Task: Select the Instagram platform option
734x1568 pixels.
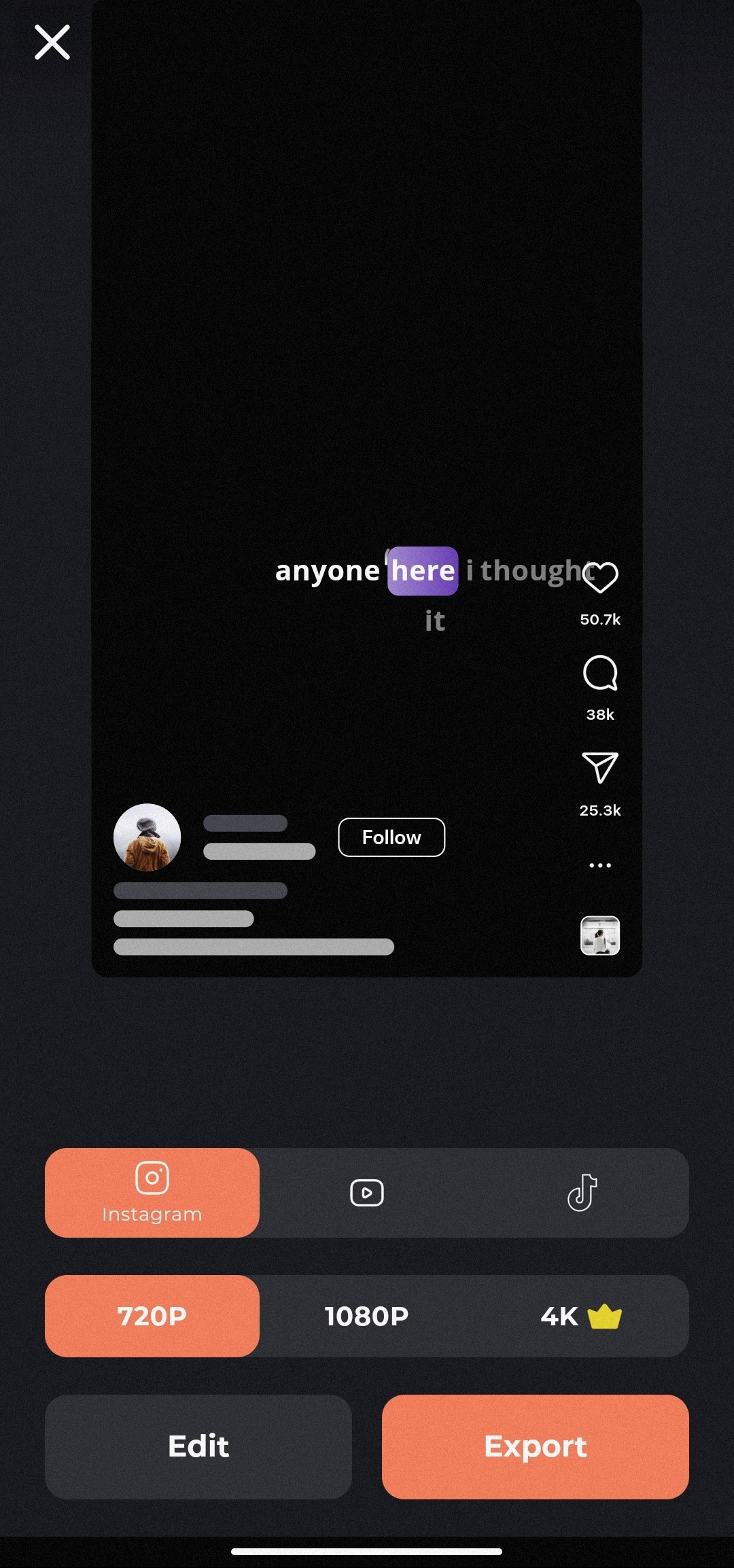Action: click(152, 1192)
